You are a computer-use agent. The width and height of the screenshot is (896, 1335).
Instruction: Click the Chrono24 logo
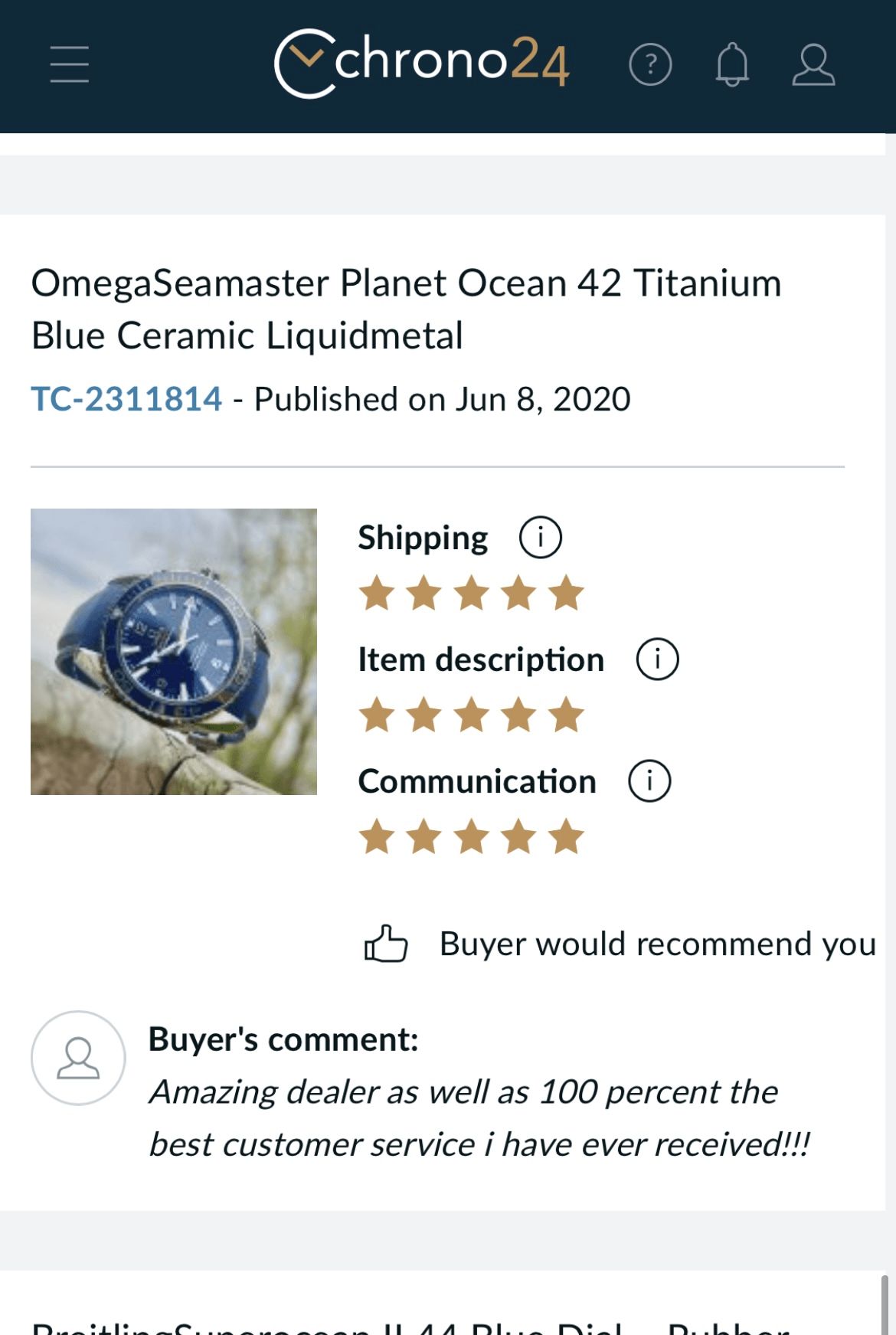[x=421, y=61]
